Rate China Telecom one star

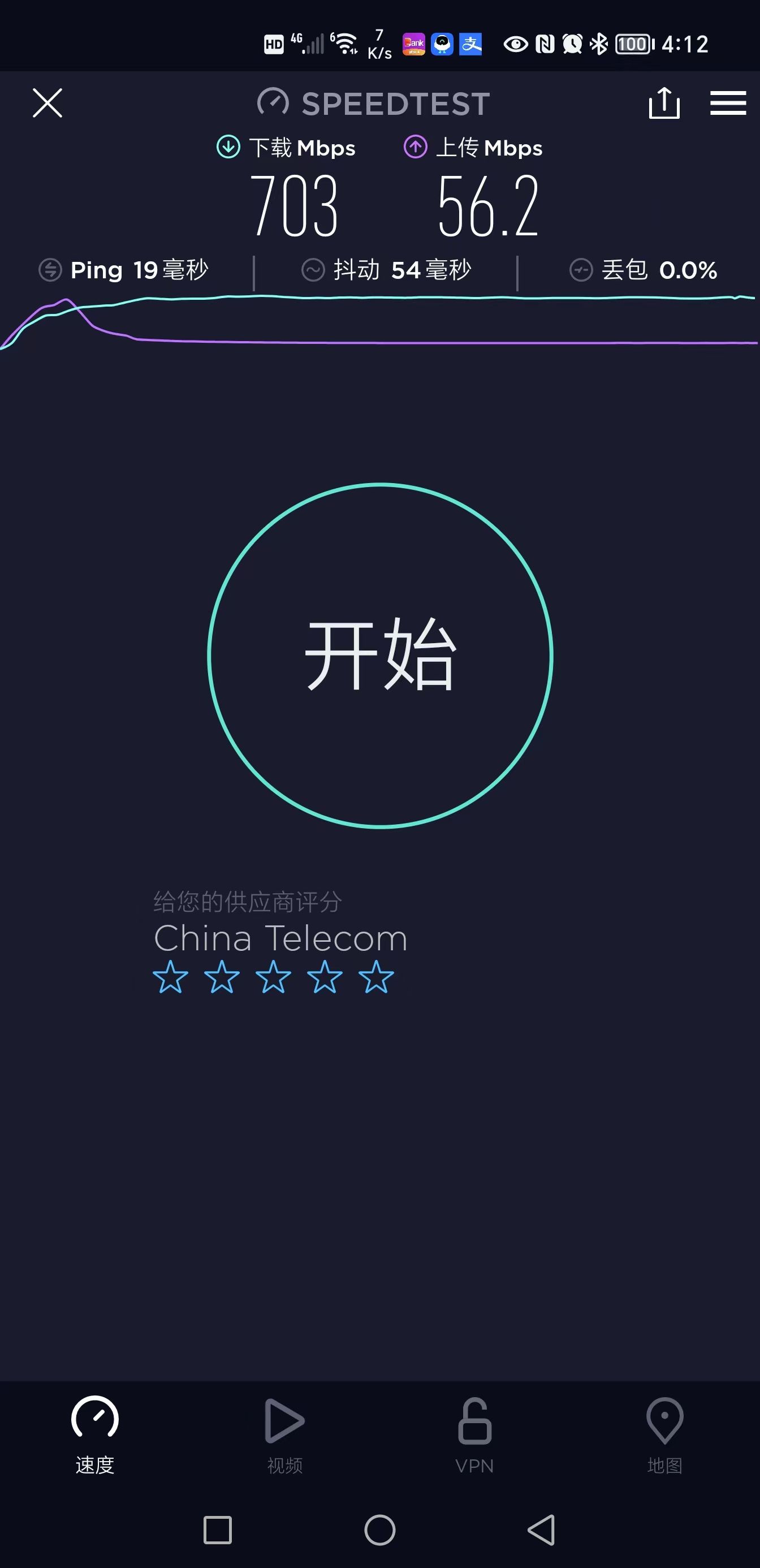pos(170,976)
